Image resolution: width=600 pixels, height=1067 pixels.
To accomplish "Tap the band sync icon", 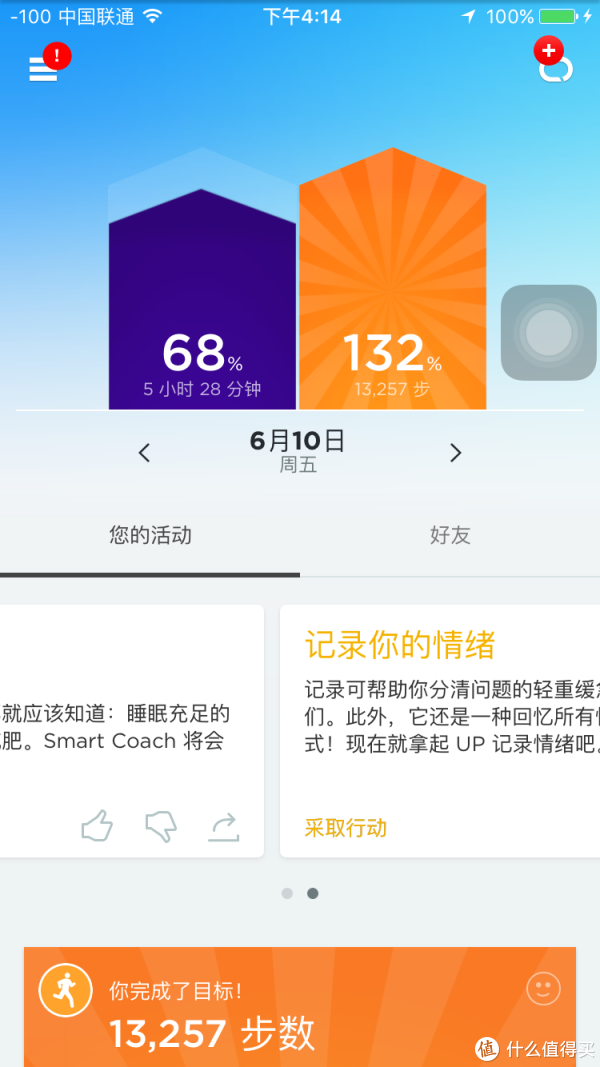I will coord(555,66).
